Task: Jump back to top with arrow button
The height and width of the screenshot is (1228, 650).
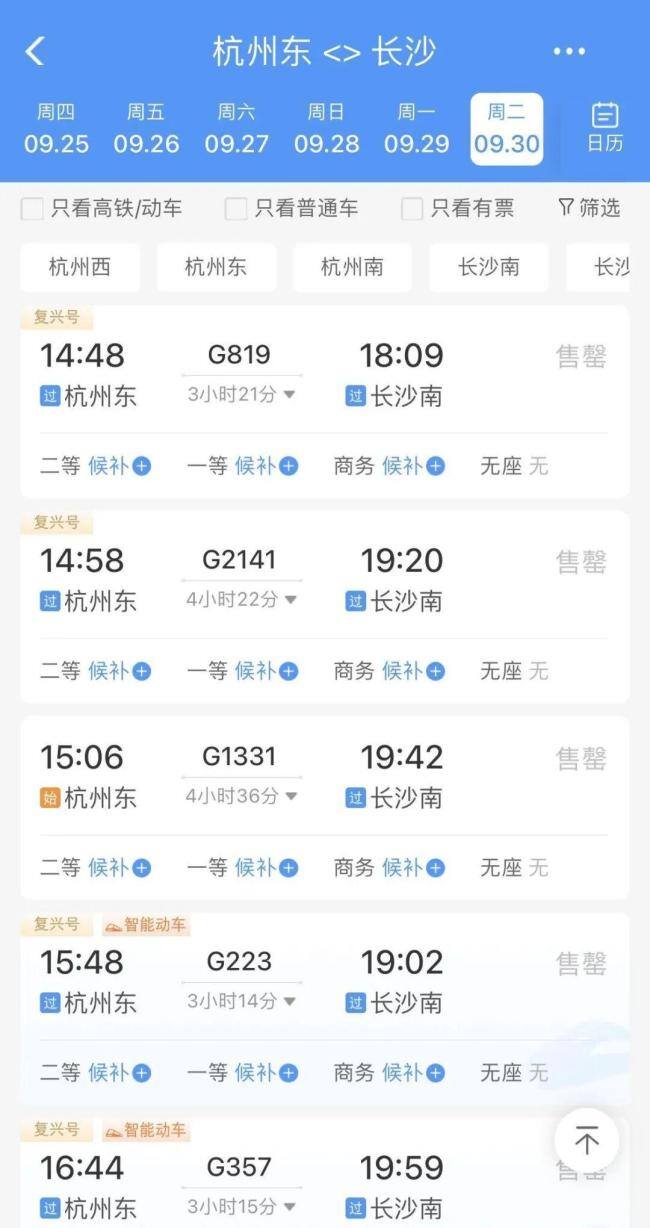Action: tap(587, 1141)
